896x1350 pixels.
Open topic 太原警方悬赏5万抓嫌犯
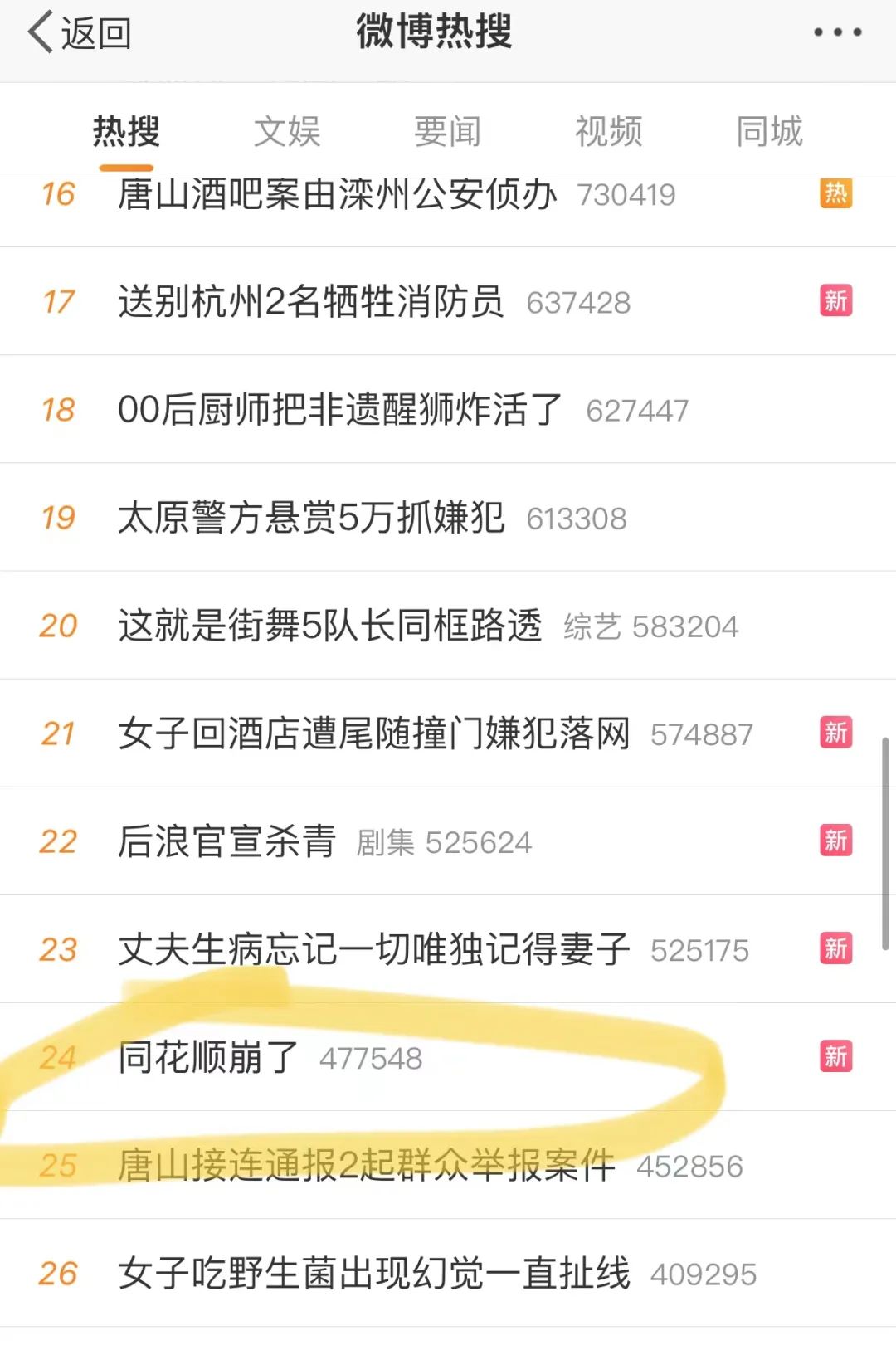(311, 518)
